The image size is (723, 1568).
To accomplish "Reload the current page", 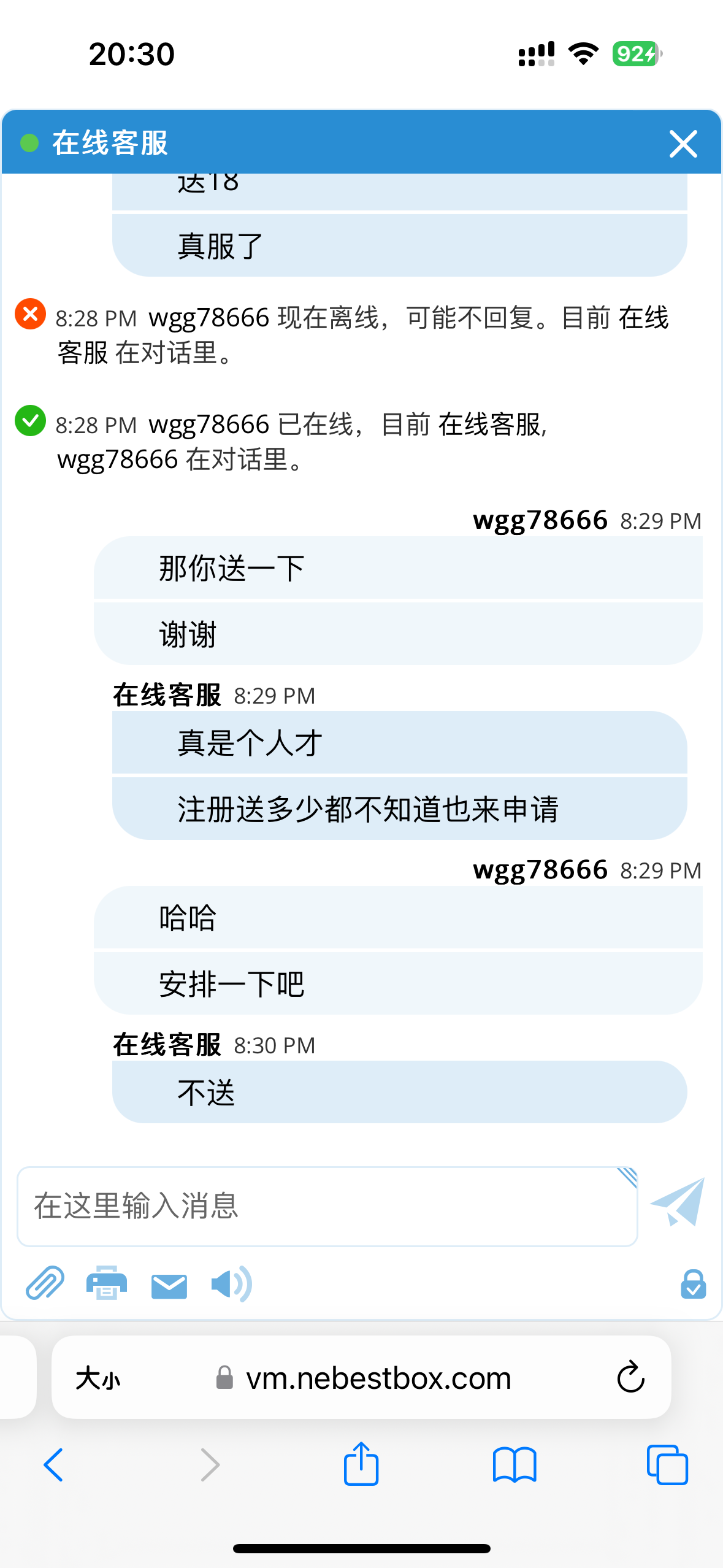I will coord(630,1377).
